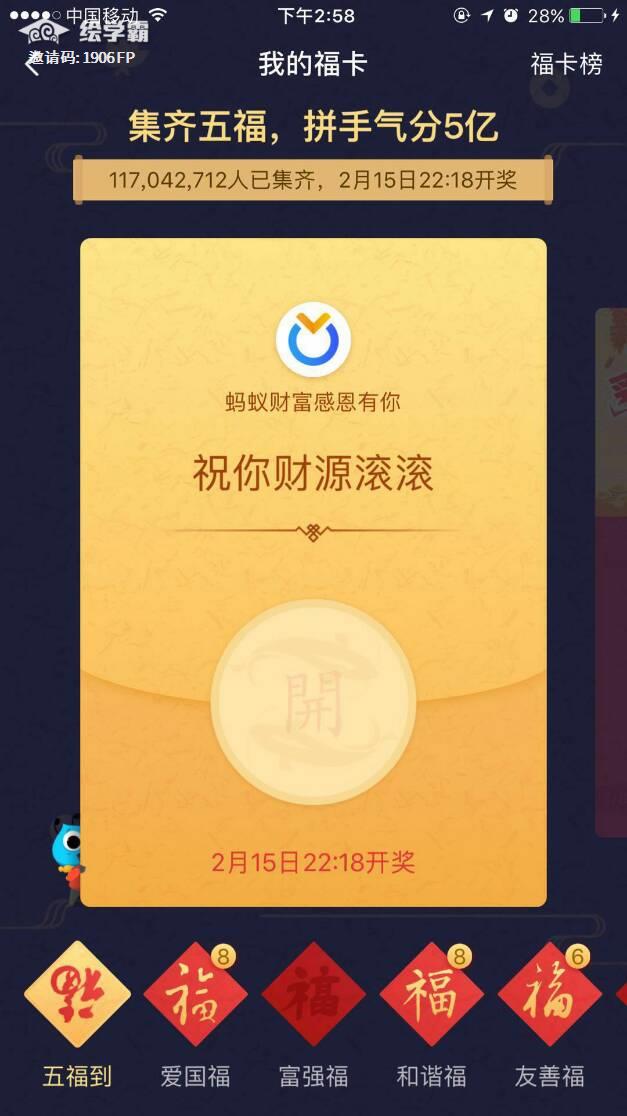
Task: Open the 福卡榜 ranking
Action: [x=566, y=65]
